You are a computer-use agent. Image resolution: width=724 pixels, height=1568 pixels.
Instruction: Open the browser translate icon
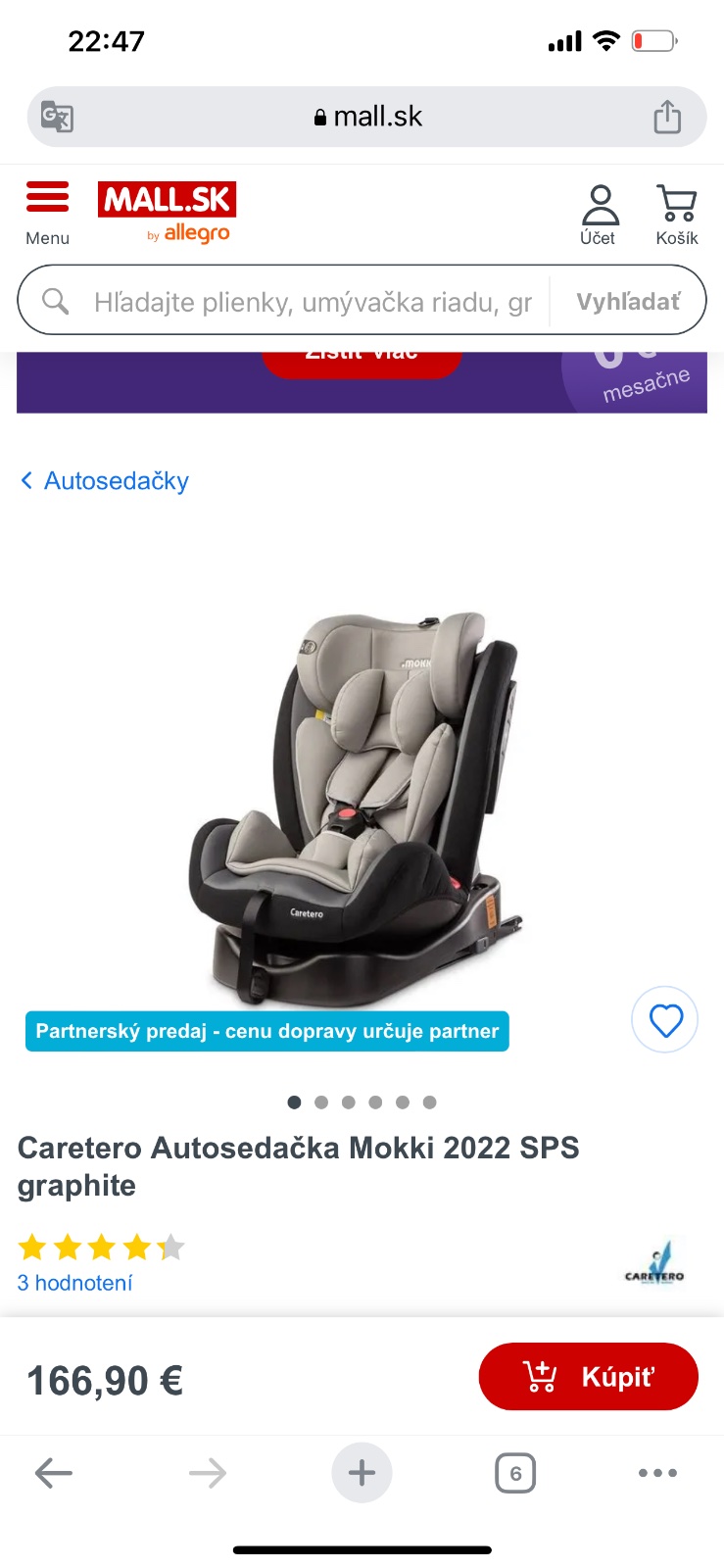(57, 118)
